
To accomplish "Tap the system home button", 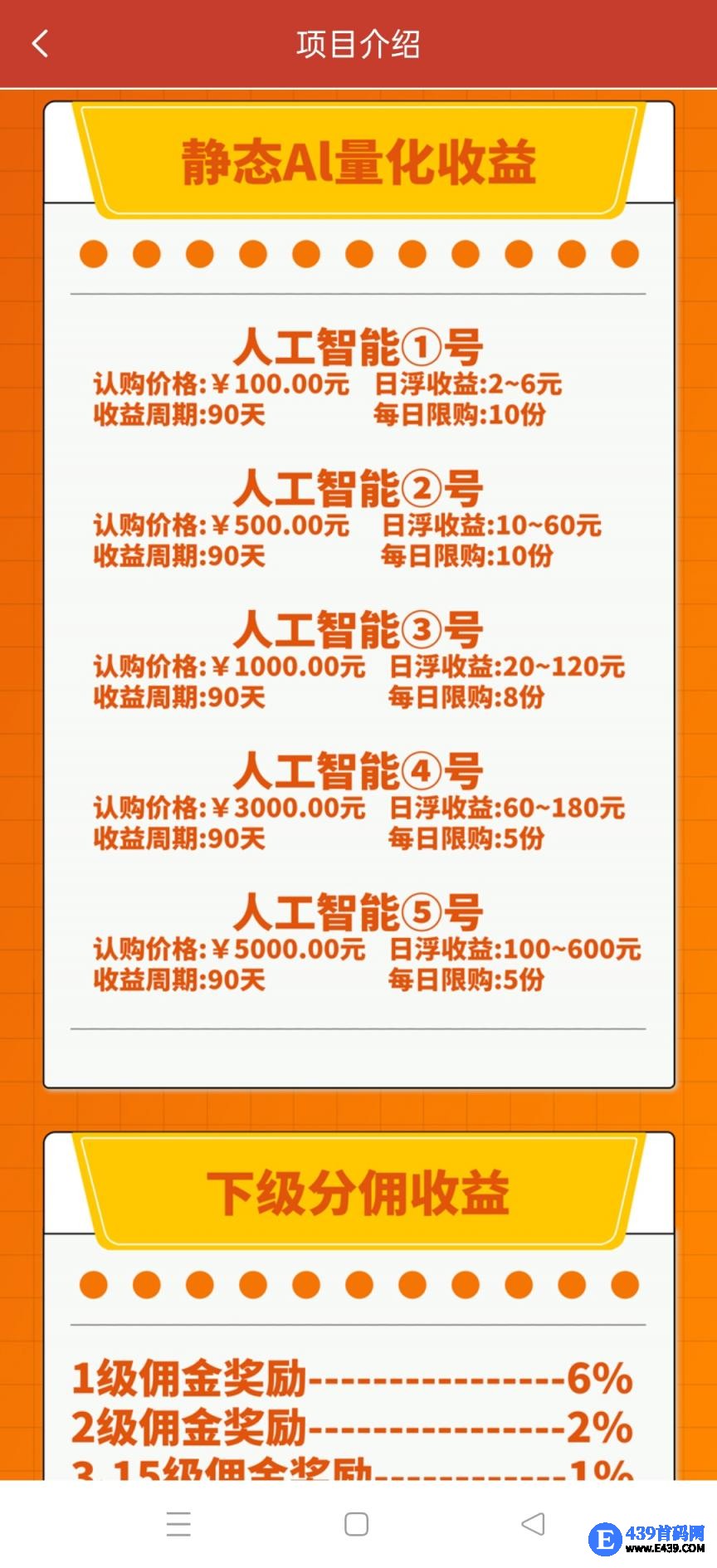I will coord(357,1524).
